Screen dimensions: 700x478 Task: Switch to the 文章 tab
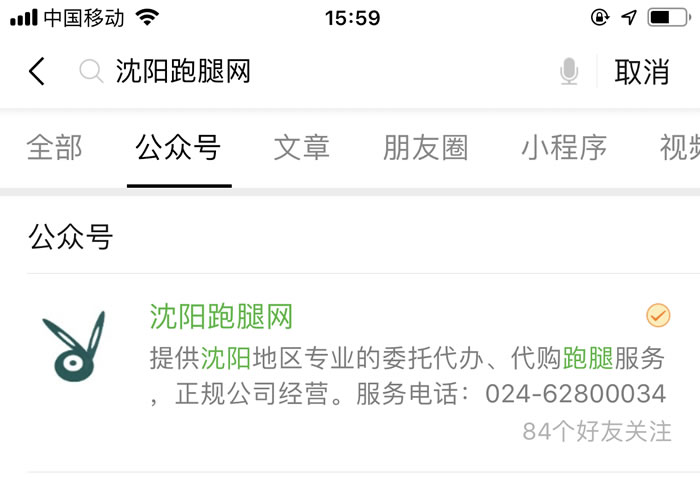302,148
